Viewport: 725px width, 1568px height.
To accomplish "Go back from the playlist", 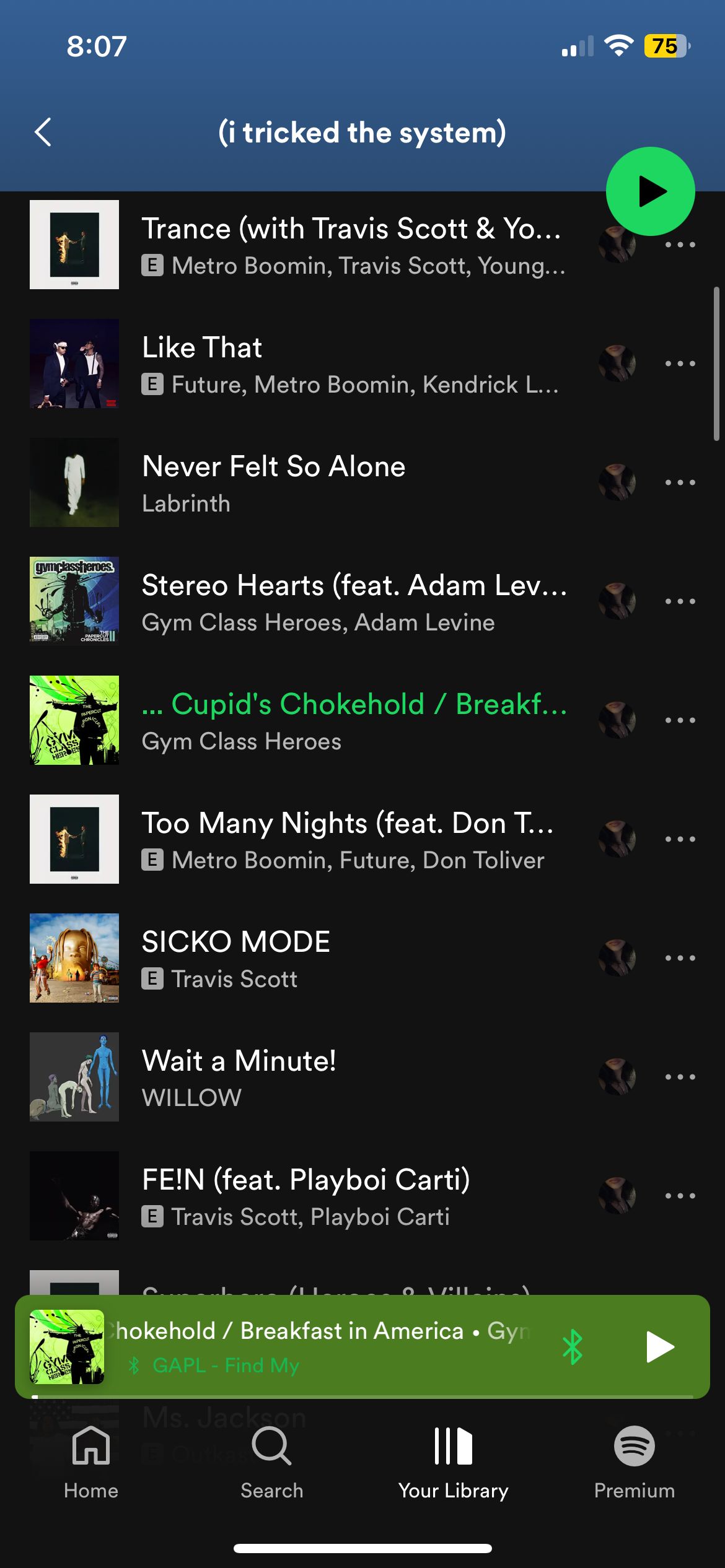I will [x=43, y=133].
